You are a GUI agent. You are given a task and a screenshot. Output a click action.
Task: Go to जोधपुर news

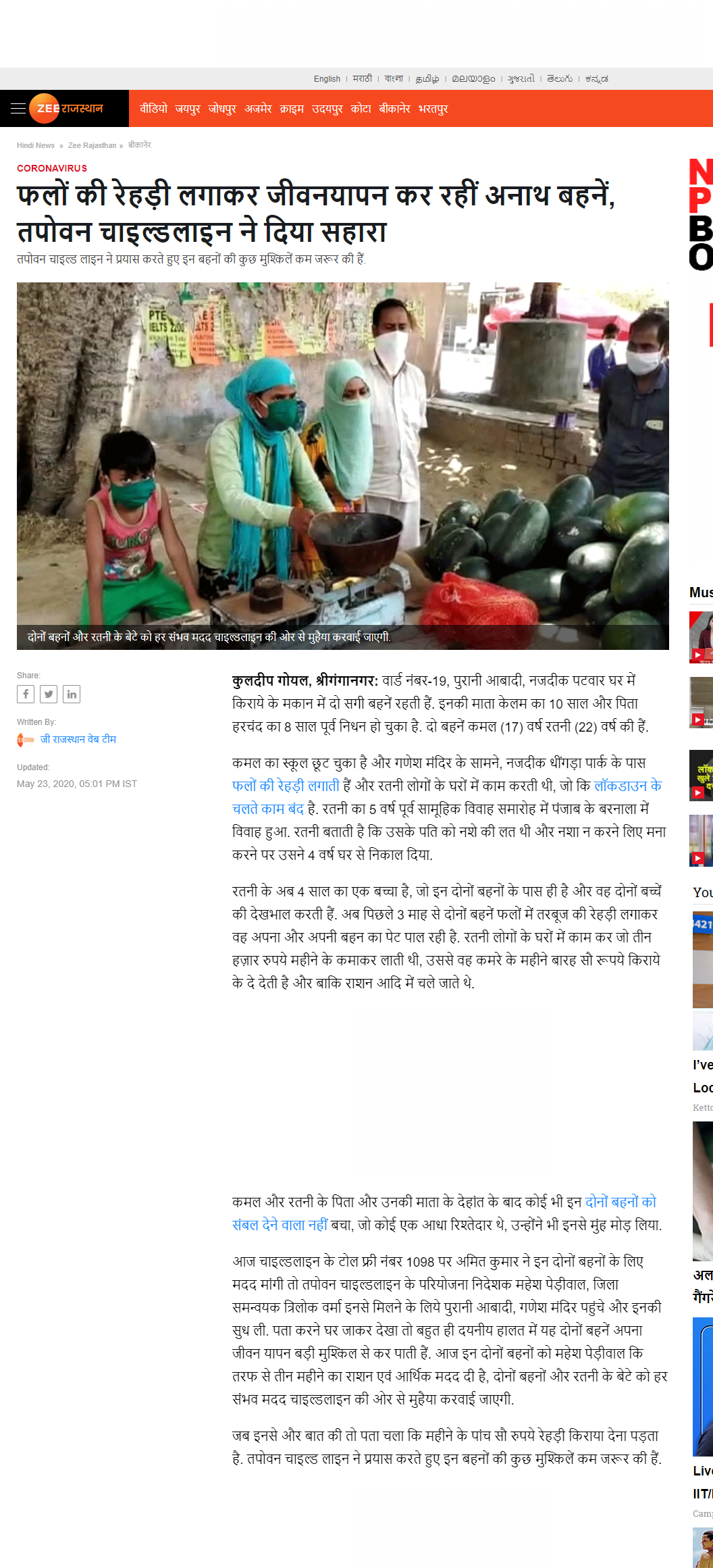[x=222, y=109]
